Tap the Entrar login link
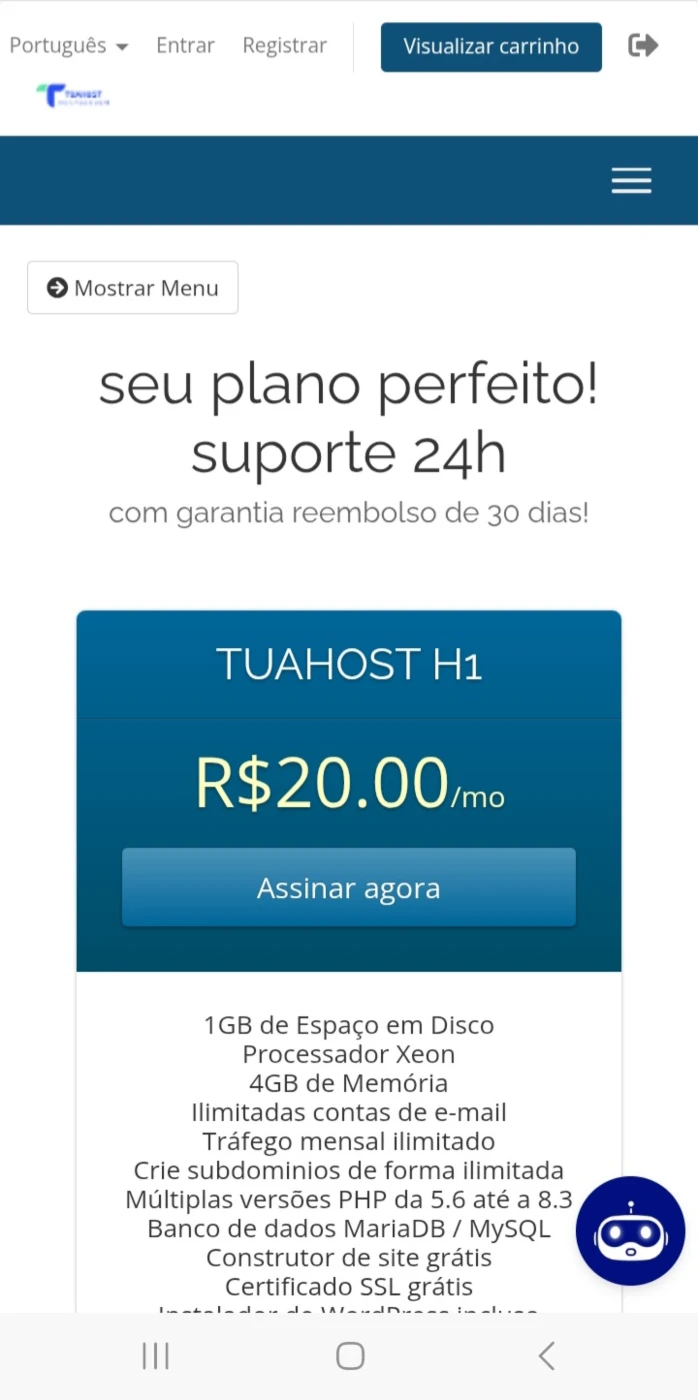The width and height of the screenshot is (698, 1400). [x=185, y=46]
